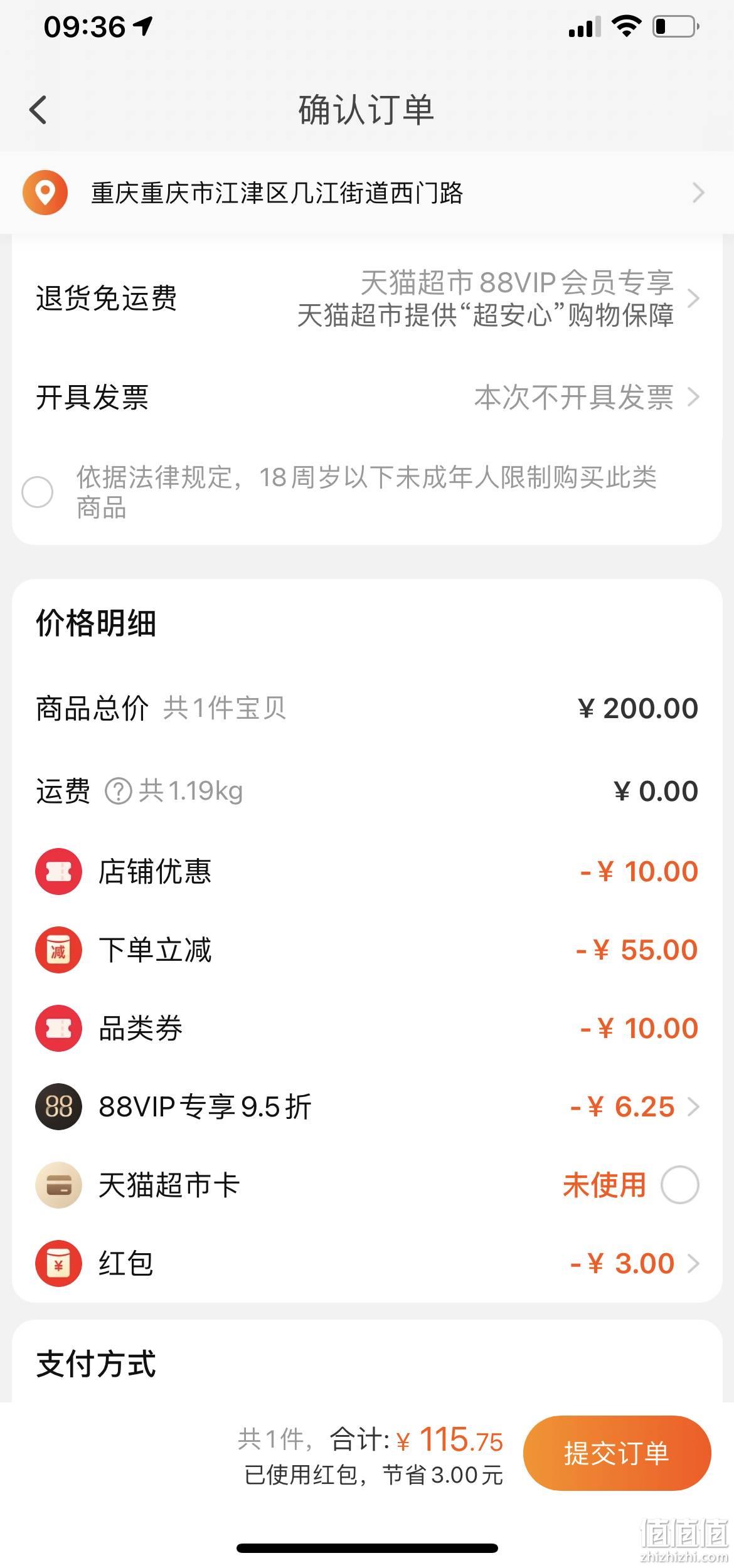Open the 开具发票 invoice options
The height and width of the screenshot is (1568, 734).
(x=367, y=398)
